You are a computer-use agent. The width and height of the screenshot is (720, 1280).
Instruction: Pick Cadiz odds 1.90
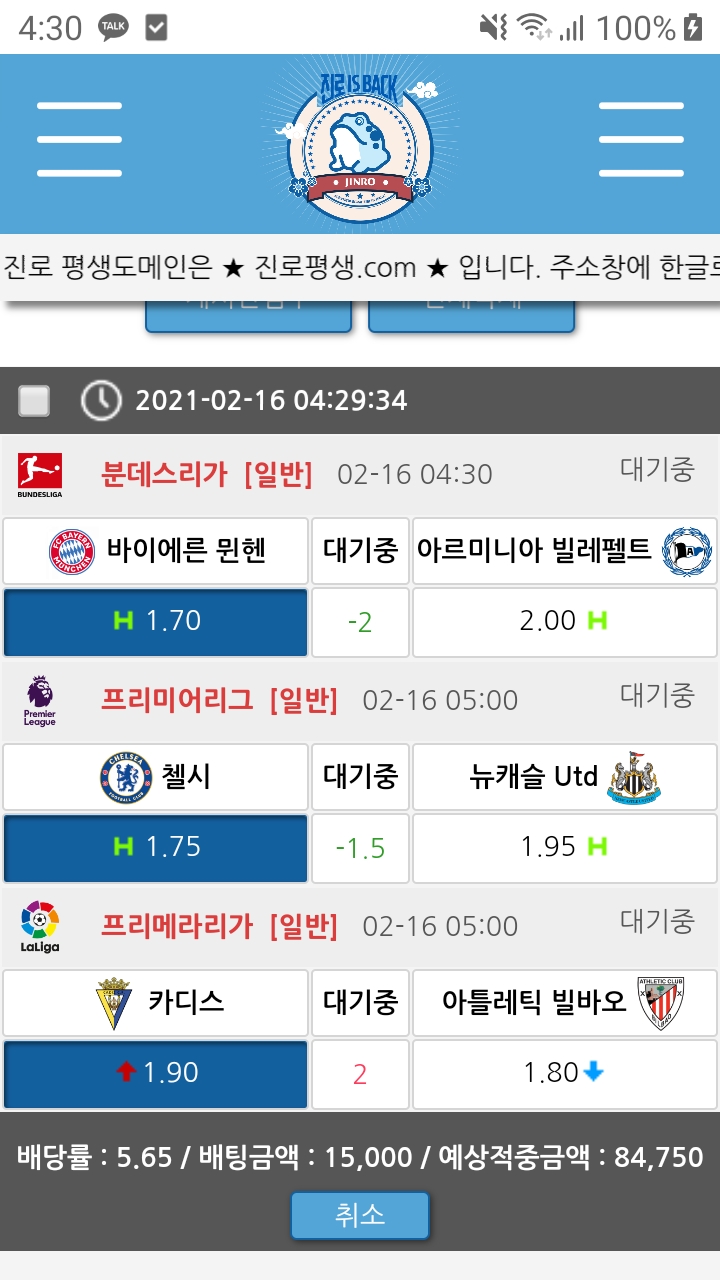156,1074
